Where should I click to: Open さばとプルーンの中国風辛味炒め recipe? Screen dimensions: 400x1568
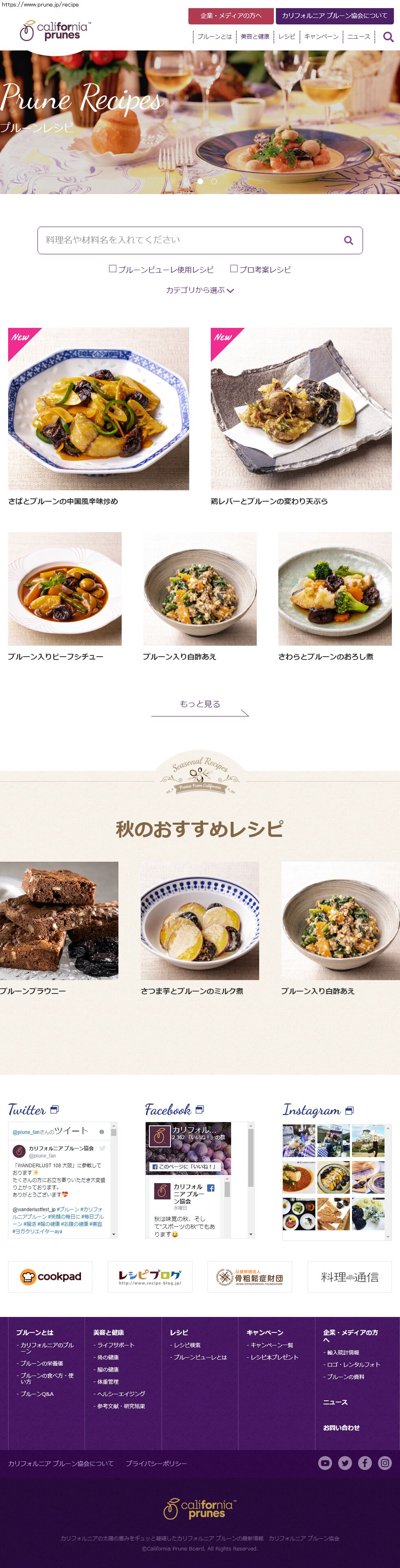click(98, 409)
